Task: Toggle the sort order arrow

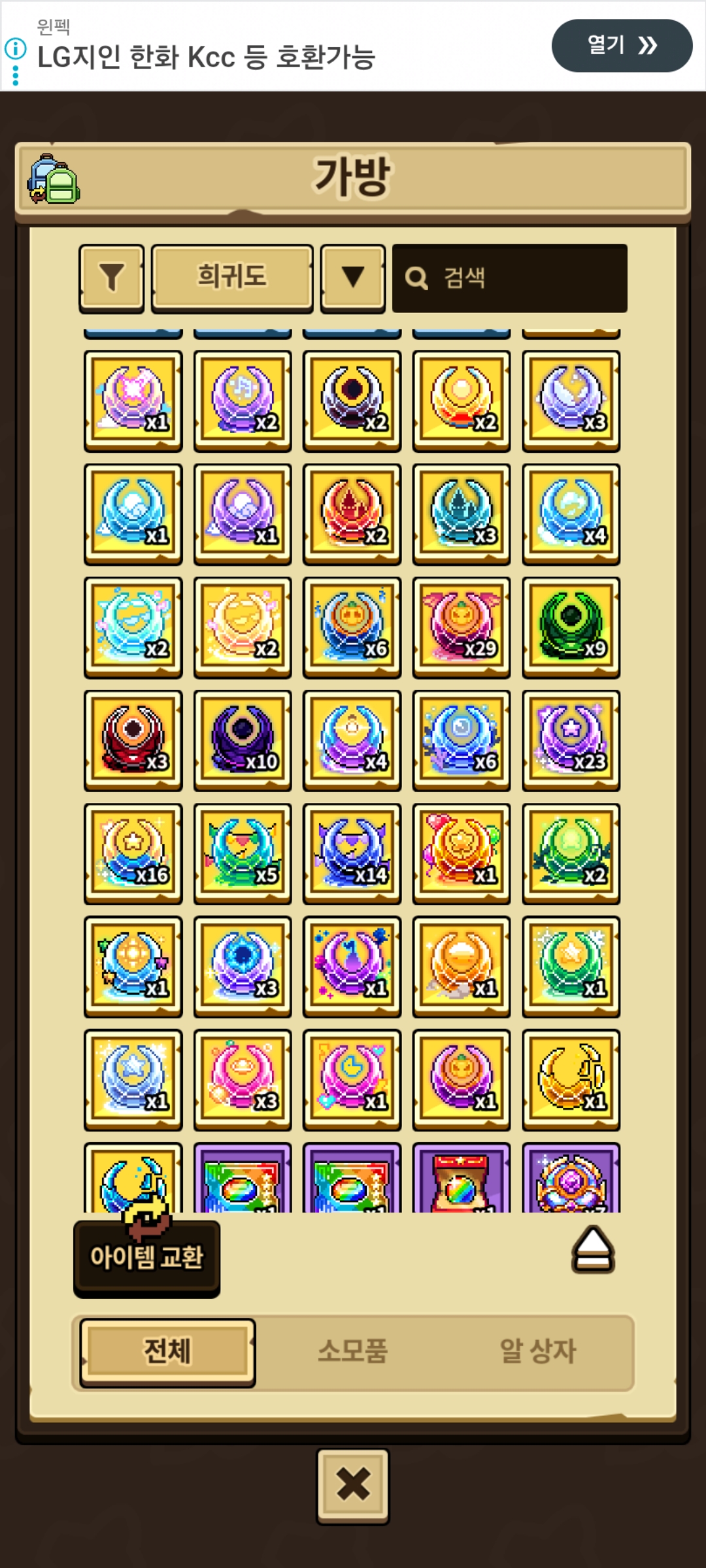Action: tap(352, 278)
